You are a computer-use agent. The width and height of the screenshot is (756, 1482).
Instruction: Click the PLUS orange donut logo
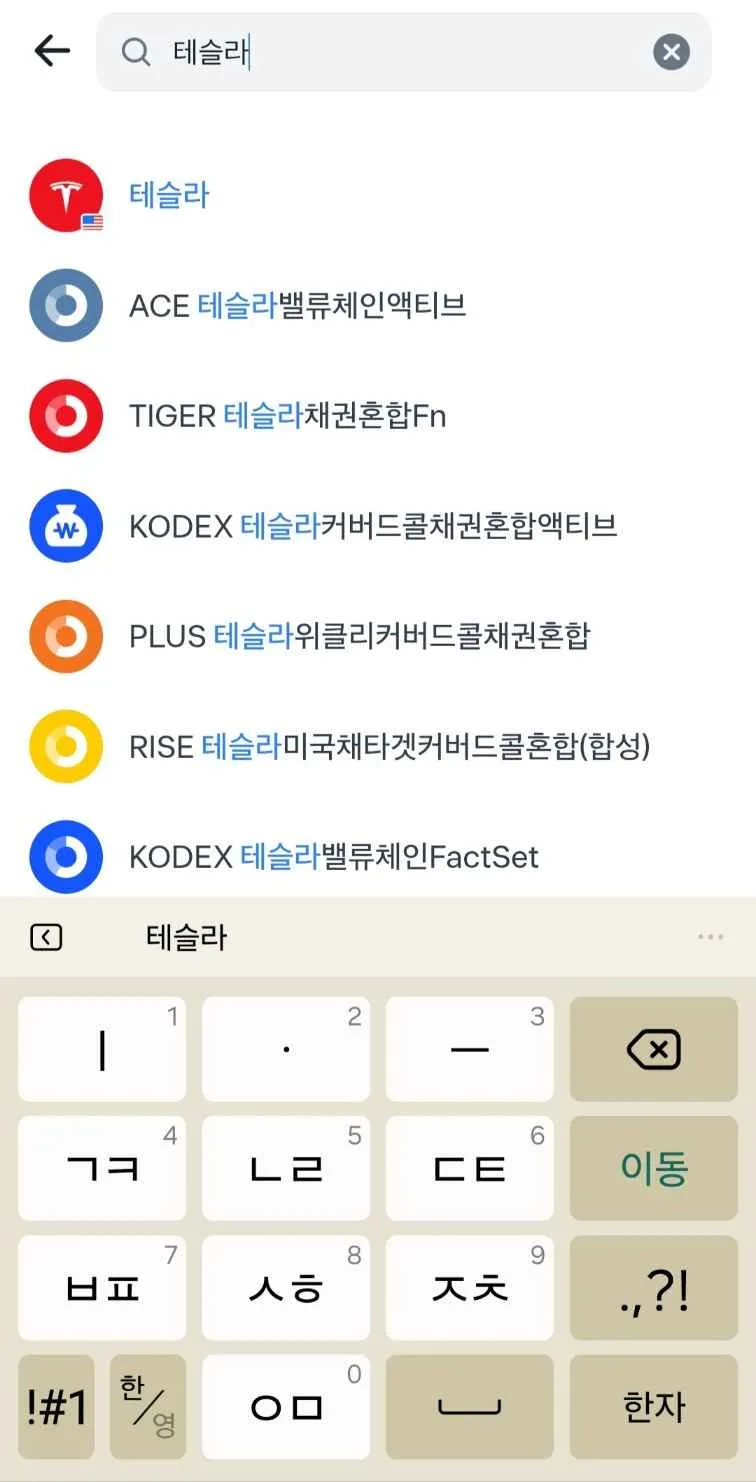click(x=65, y=636)
